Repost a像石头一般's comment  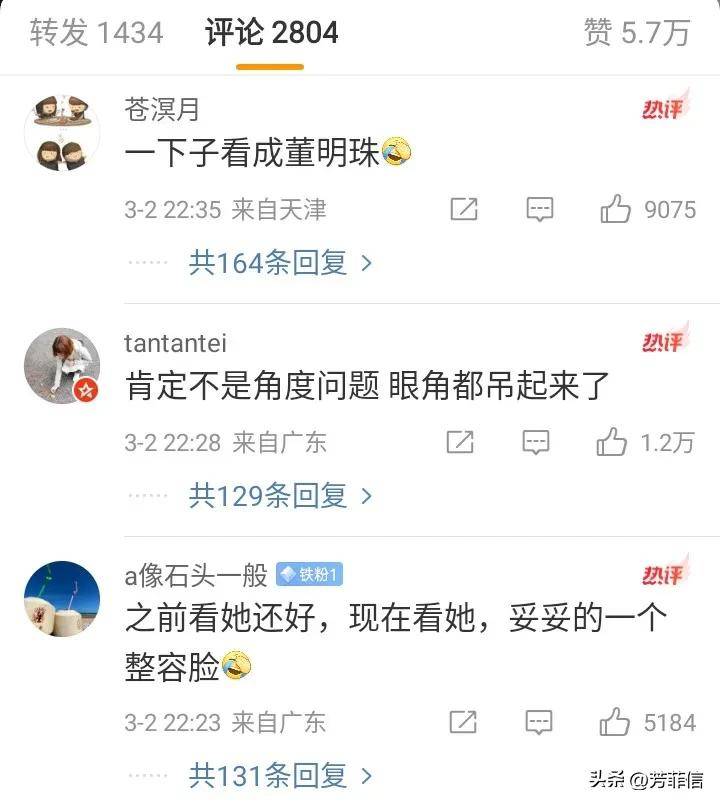[x=463, y=722]
